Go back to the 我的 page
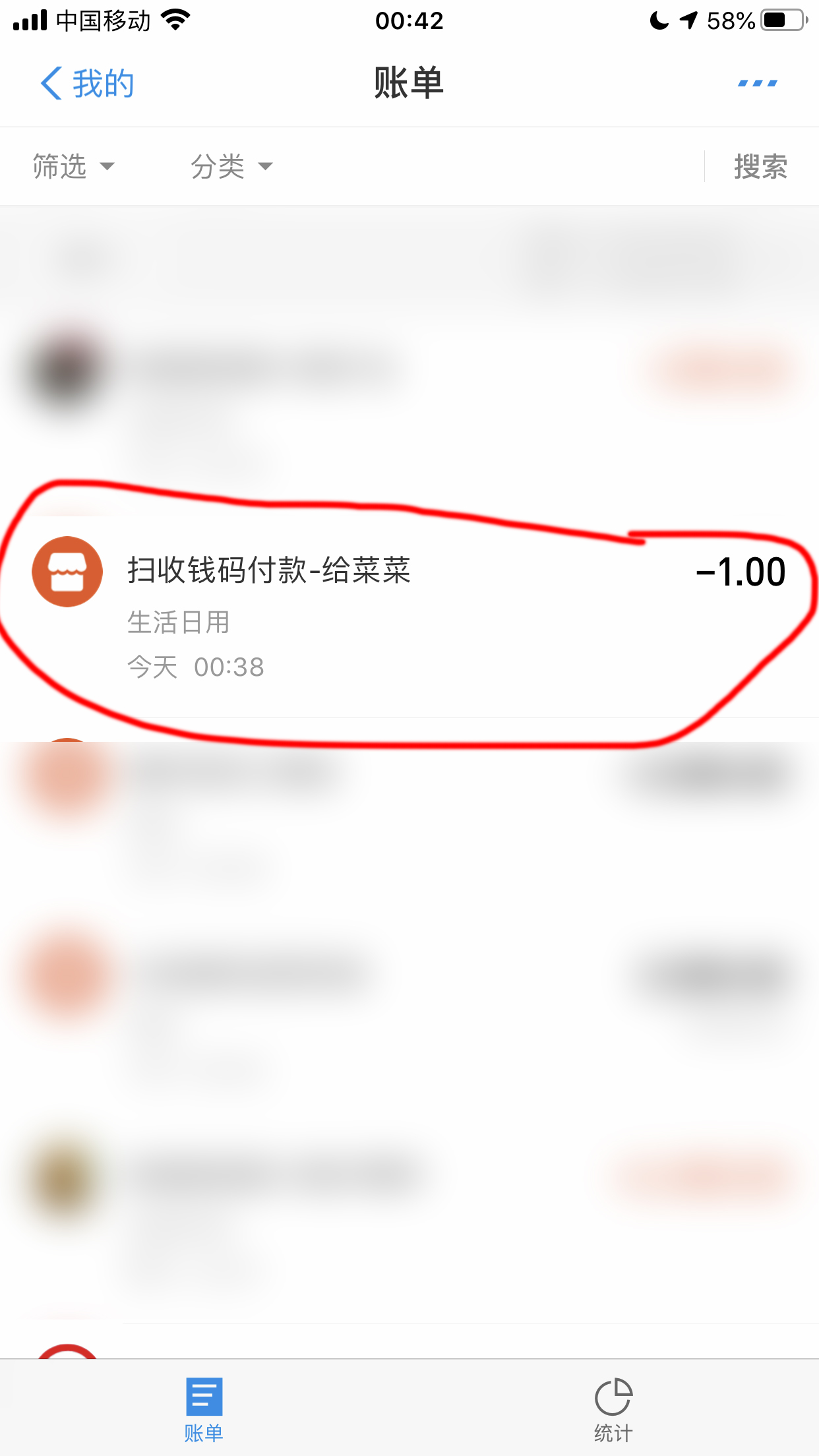The width and height of the screenshot is (819, 1456). coord(87,84)
